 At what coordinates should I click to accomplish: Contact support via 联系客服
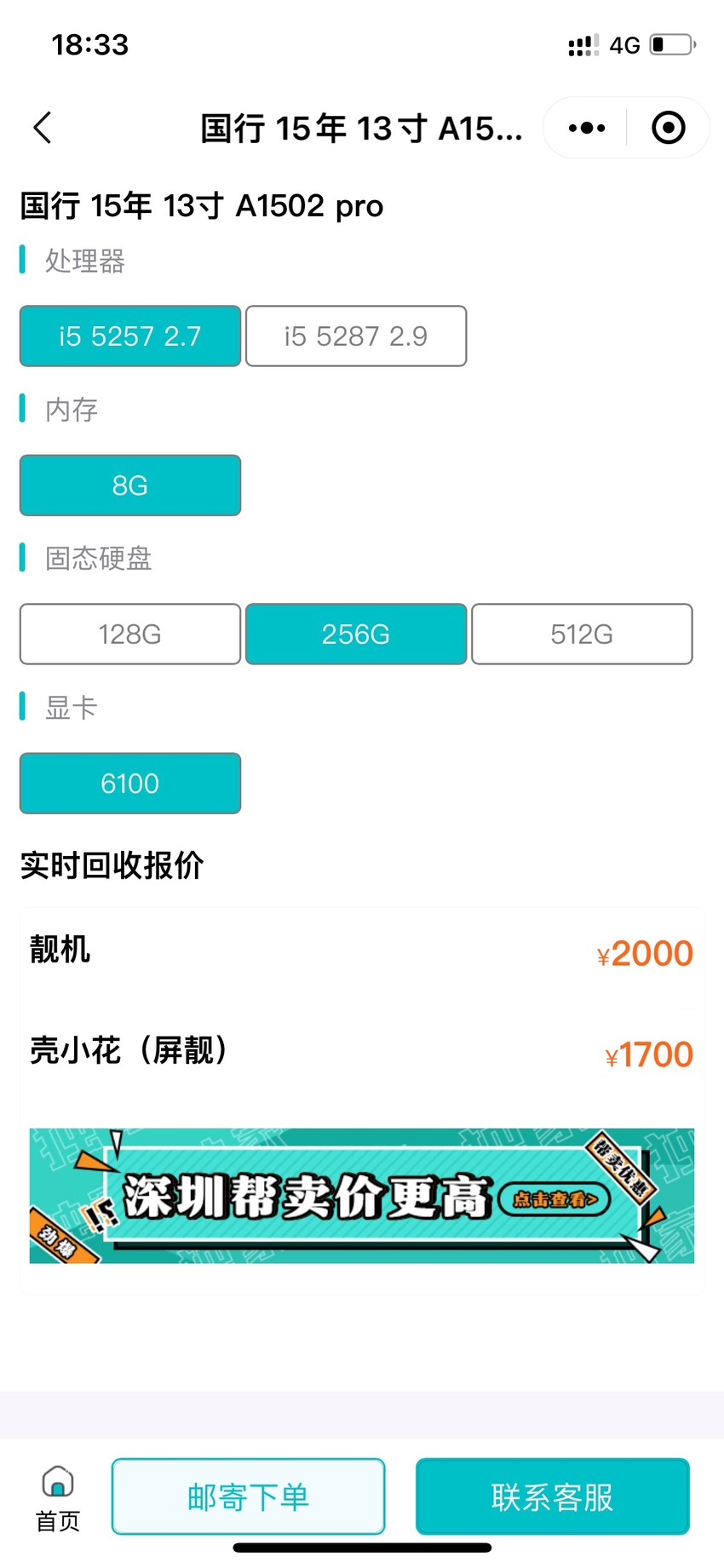click(552, 1496)
